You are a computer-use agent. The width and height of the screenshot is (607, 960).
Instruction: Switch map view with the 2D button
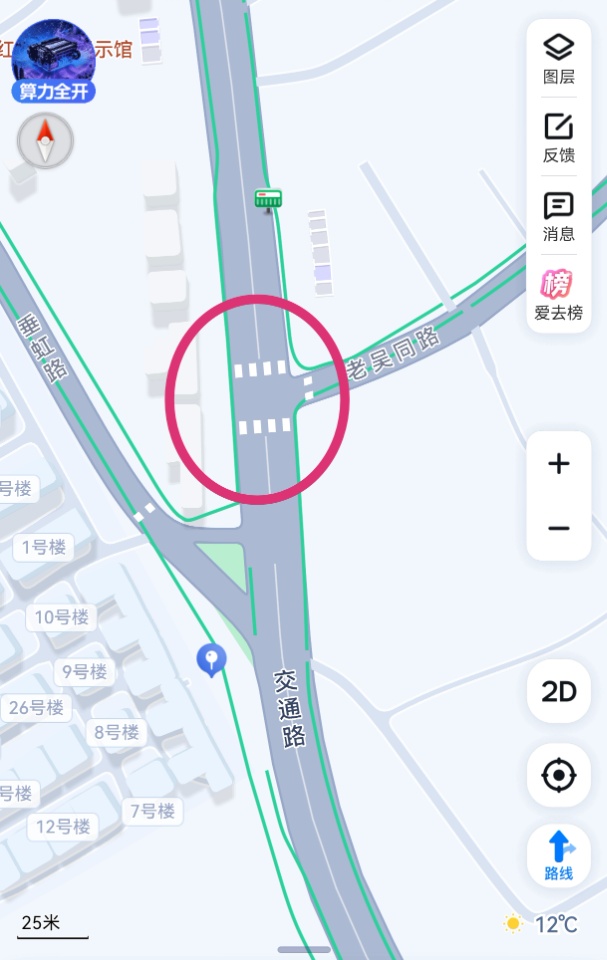click(559, 691)
